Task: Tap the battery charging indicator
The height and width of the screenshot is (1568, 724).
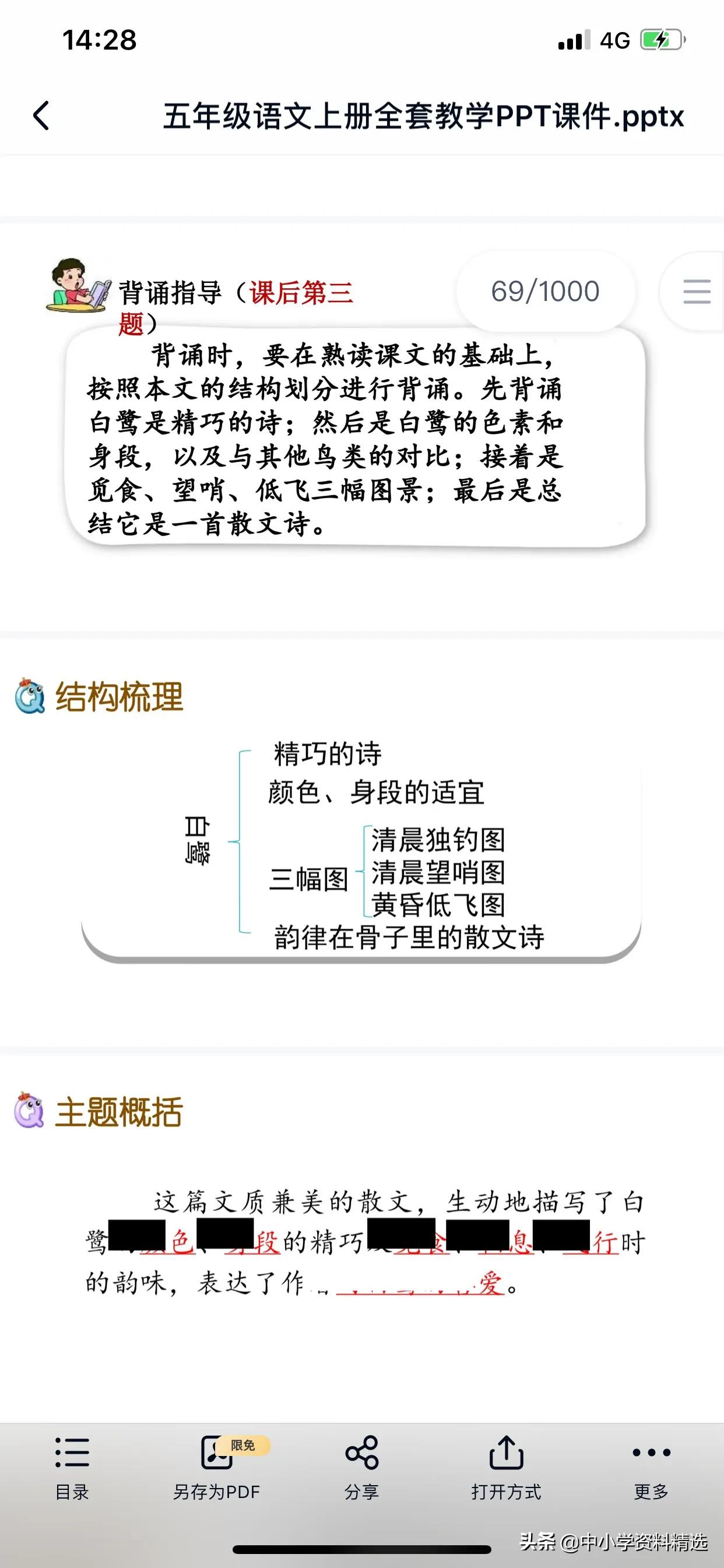Action: tap(658, 38)
